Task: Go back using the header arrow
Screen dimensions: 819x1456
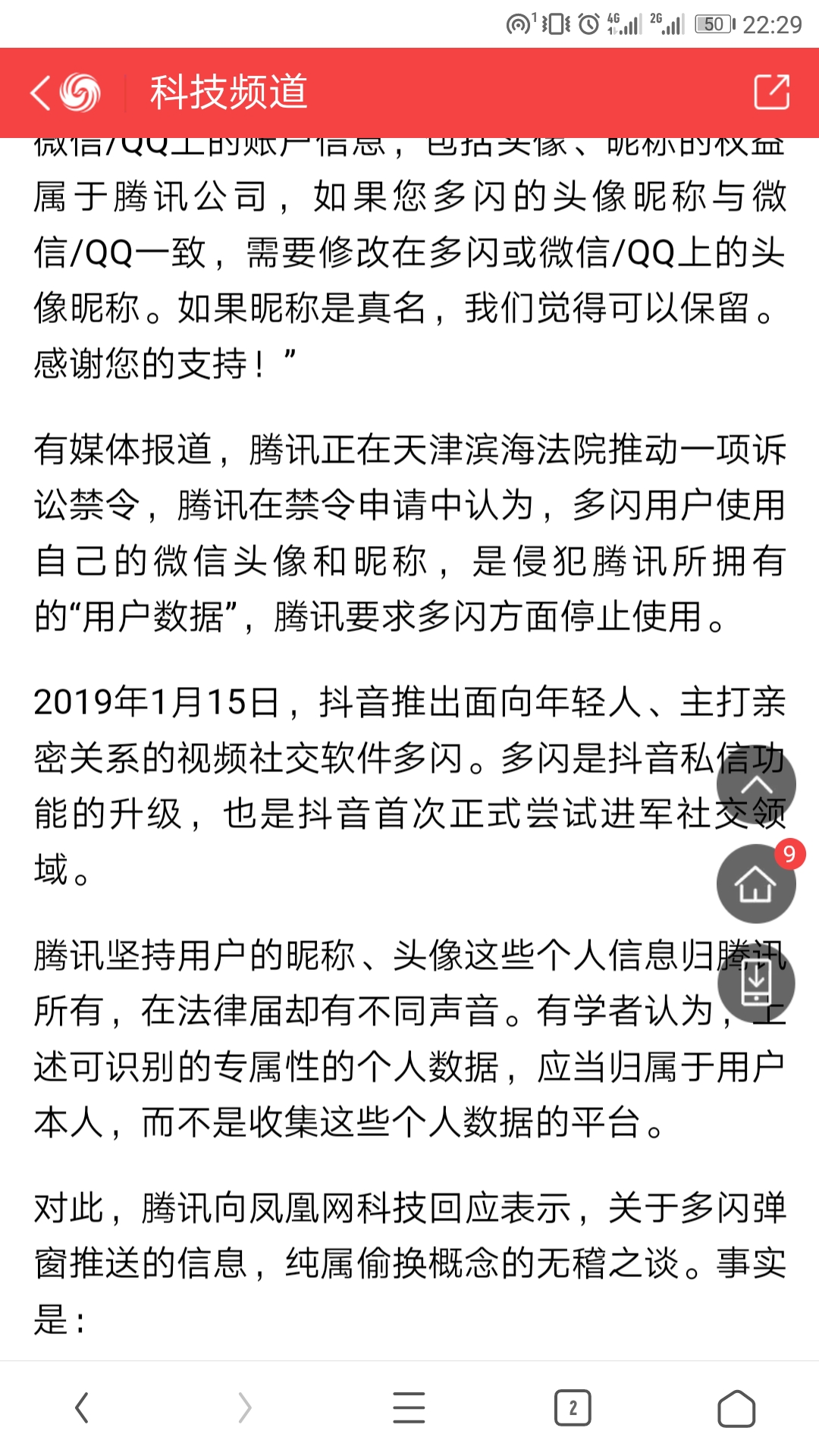Action: (40, 93)
